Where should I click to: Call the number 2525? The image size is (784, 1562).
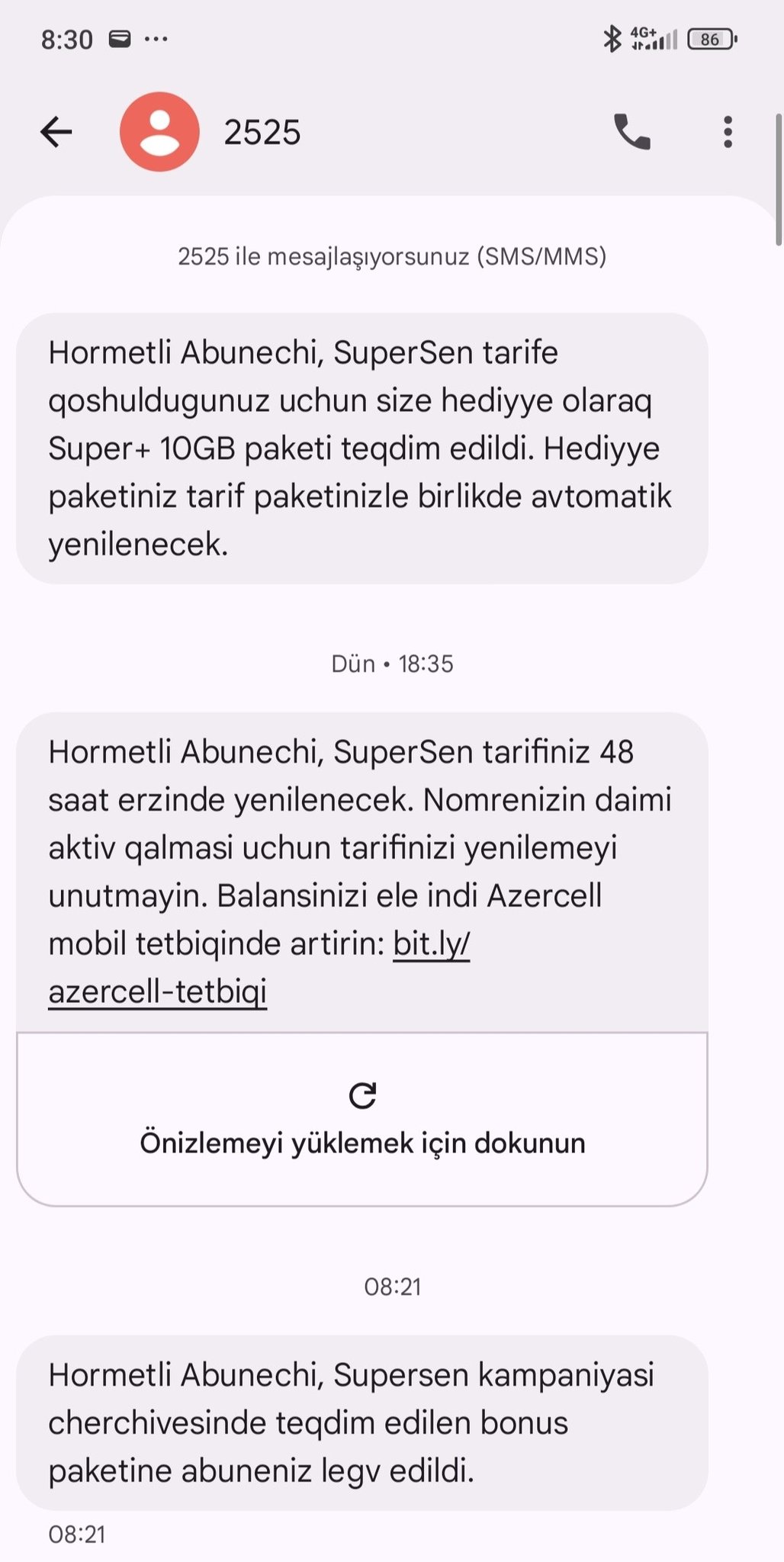tap(632, 132)
